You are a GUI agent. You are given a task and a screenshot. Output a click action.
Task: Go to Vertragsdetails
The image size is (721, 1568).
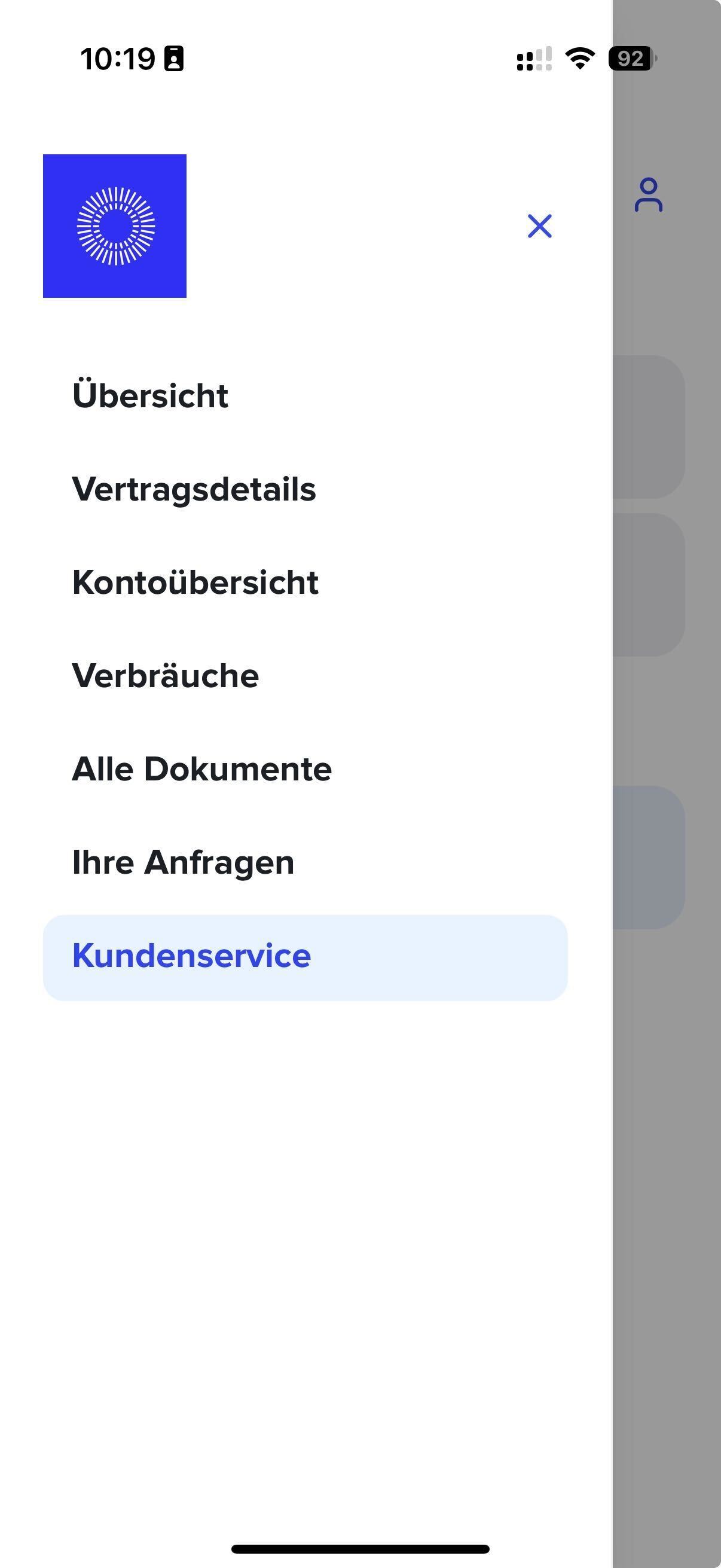pyautogui.click(x=194, y=489)
